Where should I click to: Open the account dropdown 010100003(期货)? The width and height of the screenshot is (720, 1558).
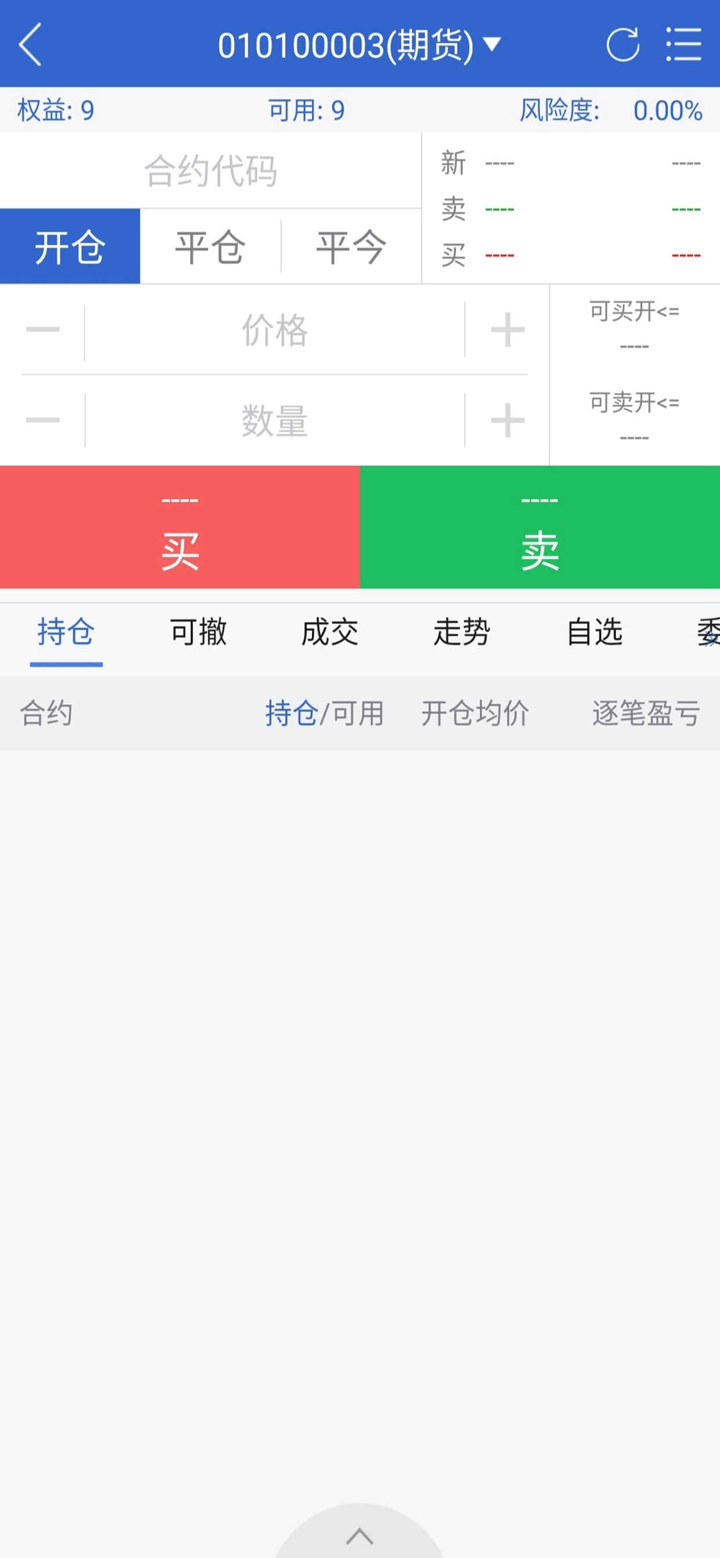tap(359, 45)
